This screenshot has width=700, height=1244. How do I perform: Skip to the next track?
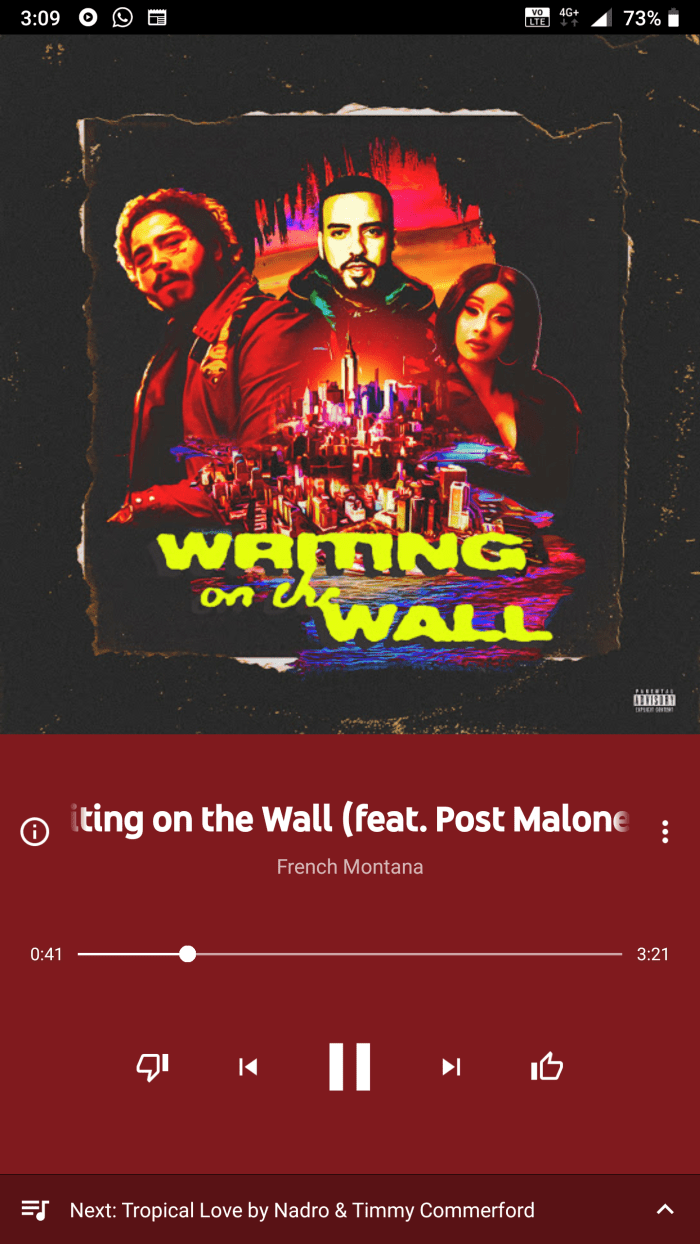[451, 1067]
